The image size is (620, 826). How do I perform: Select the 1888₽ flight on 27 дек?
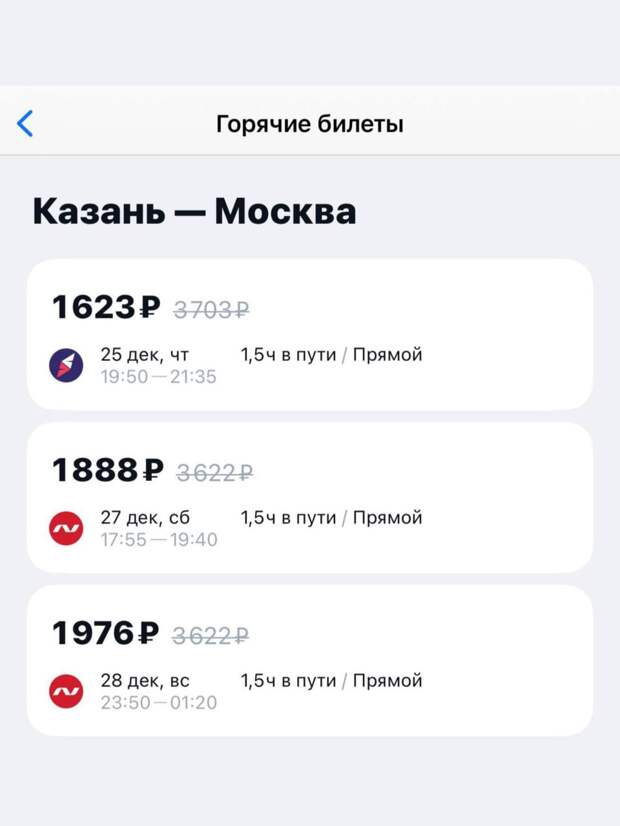310,497
